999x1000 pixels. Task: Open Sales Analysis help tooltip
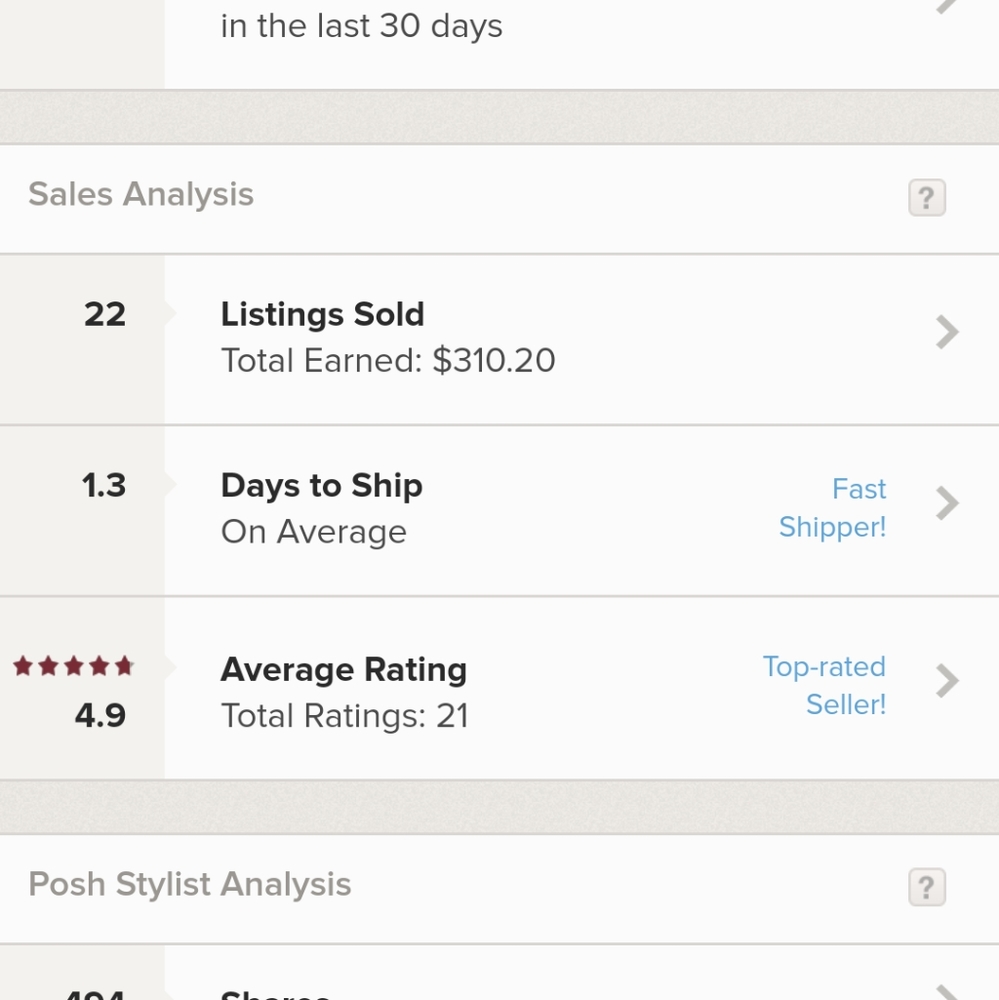(926, 198)
